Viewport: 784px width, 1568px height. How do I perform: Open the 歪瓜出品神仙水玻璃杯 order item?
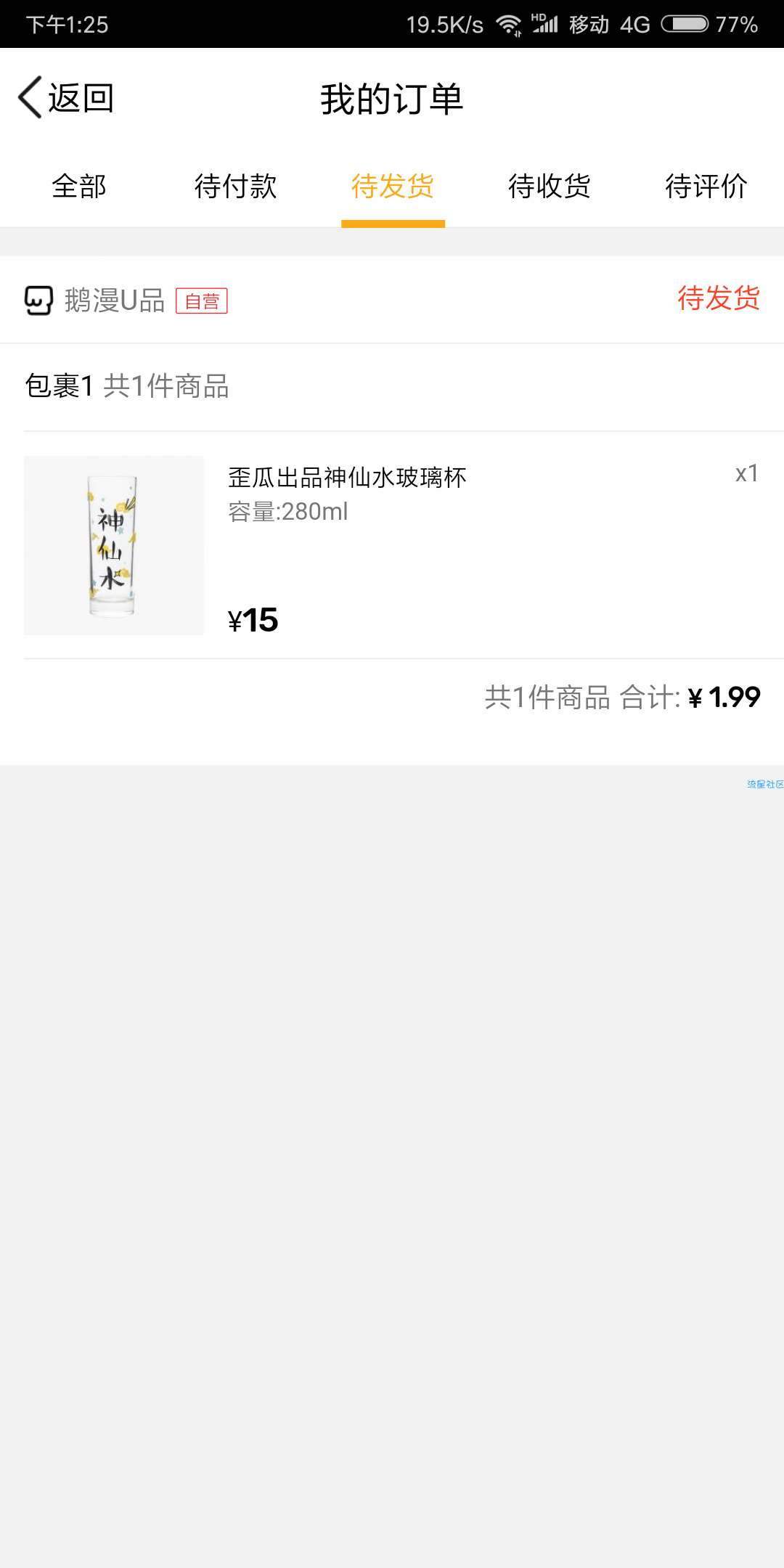(x=347, y=478)
